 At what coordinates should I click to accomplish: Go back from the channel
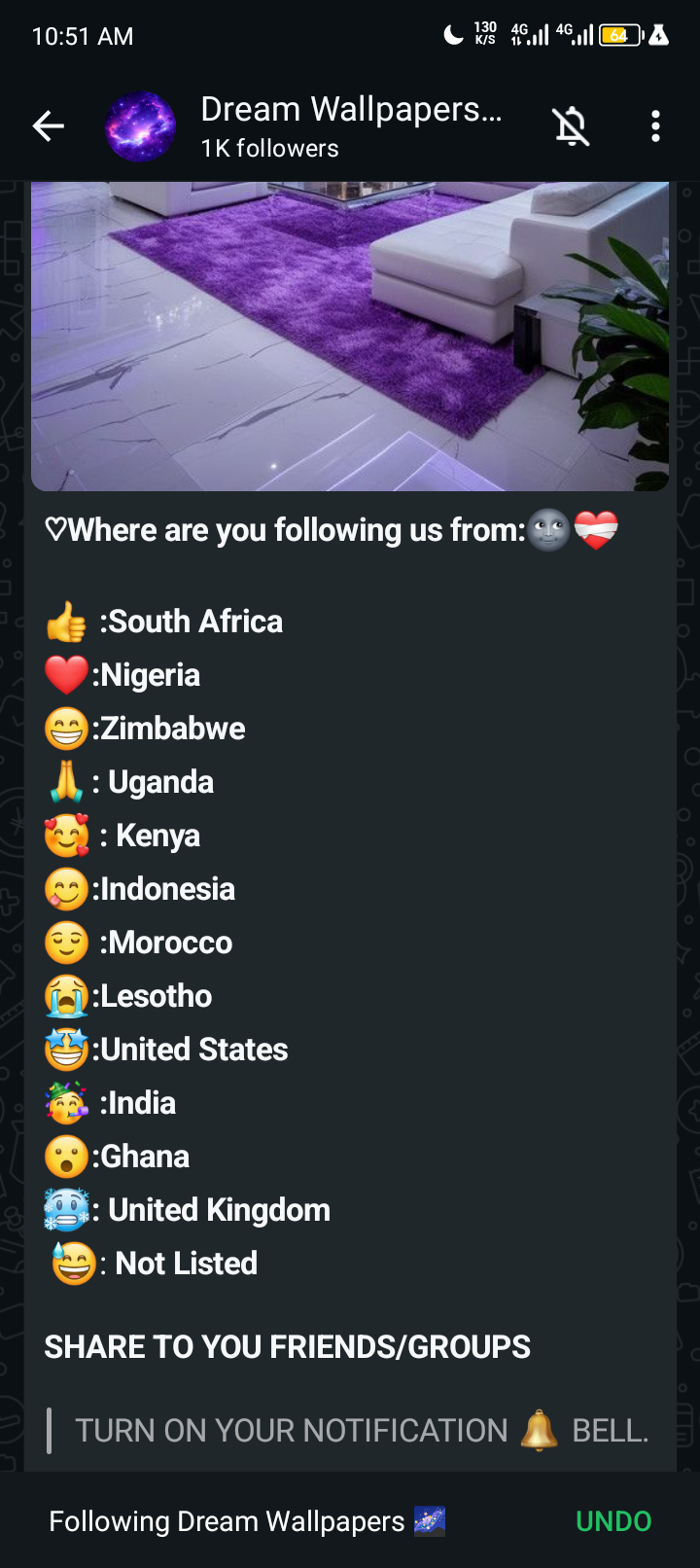click(x=48, y=126)
